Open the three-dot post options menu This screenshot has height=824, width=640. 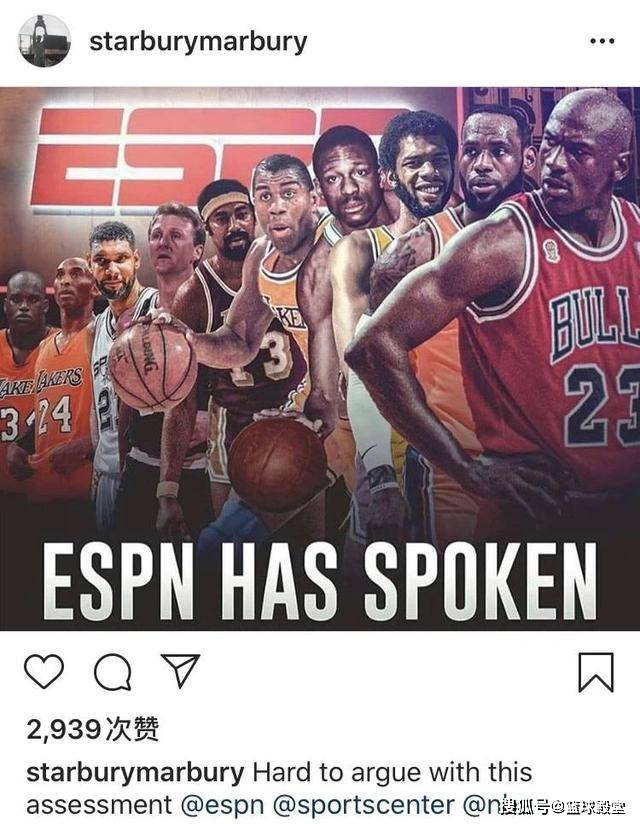pyautogui.click(x=602, y=42)
